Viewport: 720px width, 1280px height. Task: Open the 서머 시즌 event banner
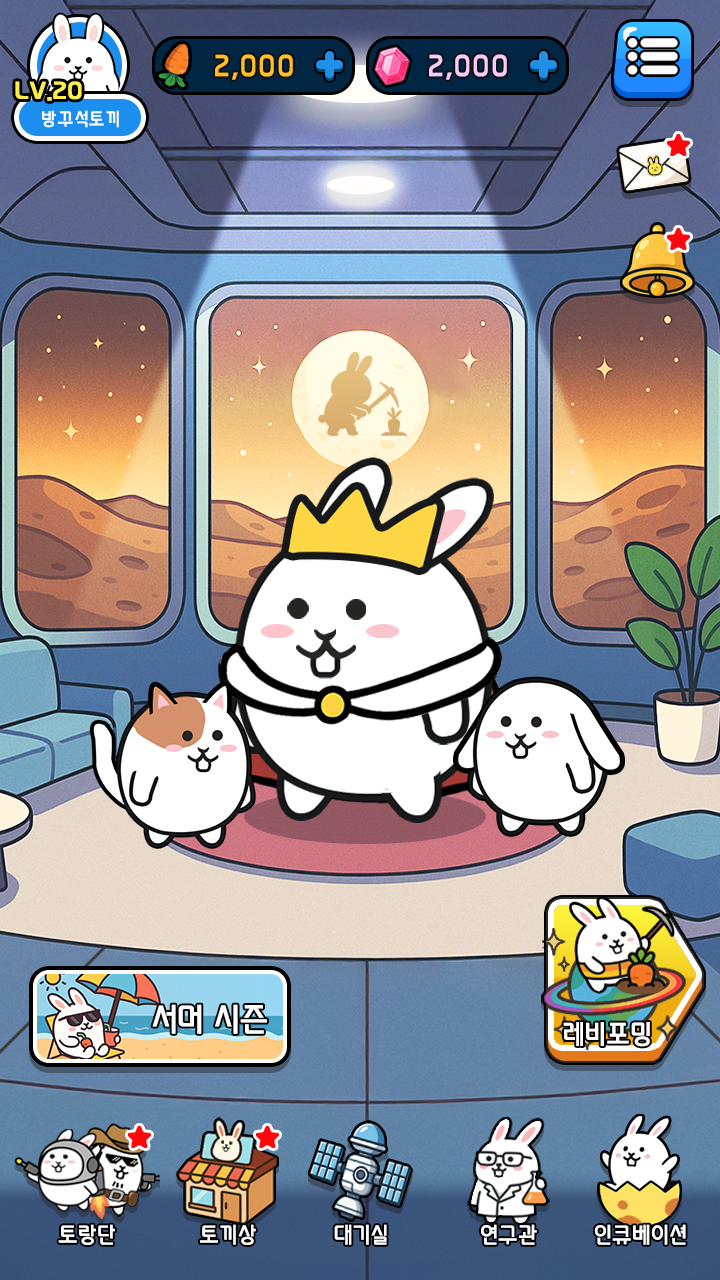coord(160,1016)
